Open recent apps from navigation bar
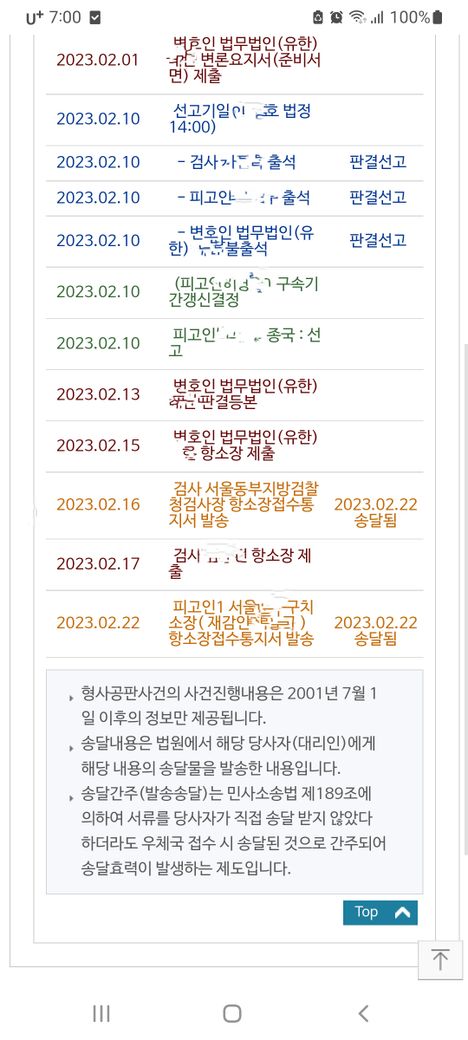The width and height of the screenshot is (468, 1040). [101, 1013]
